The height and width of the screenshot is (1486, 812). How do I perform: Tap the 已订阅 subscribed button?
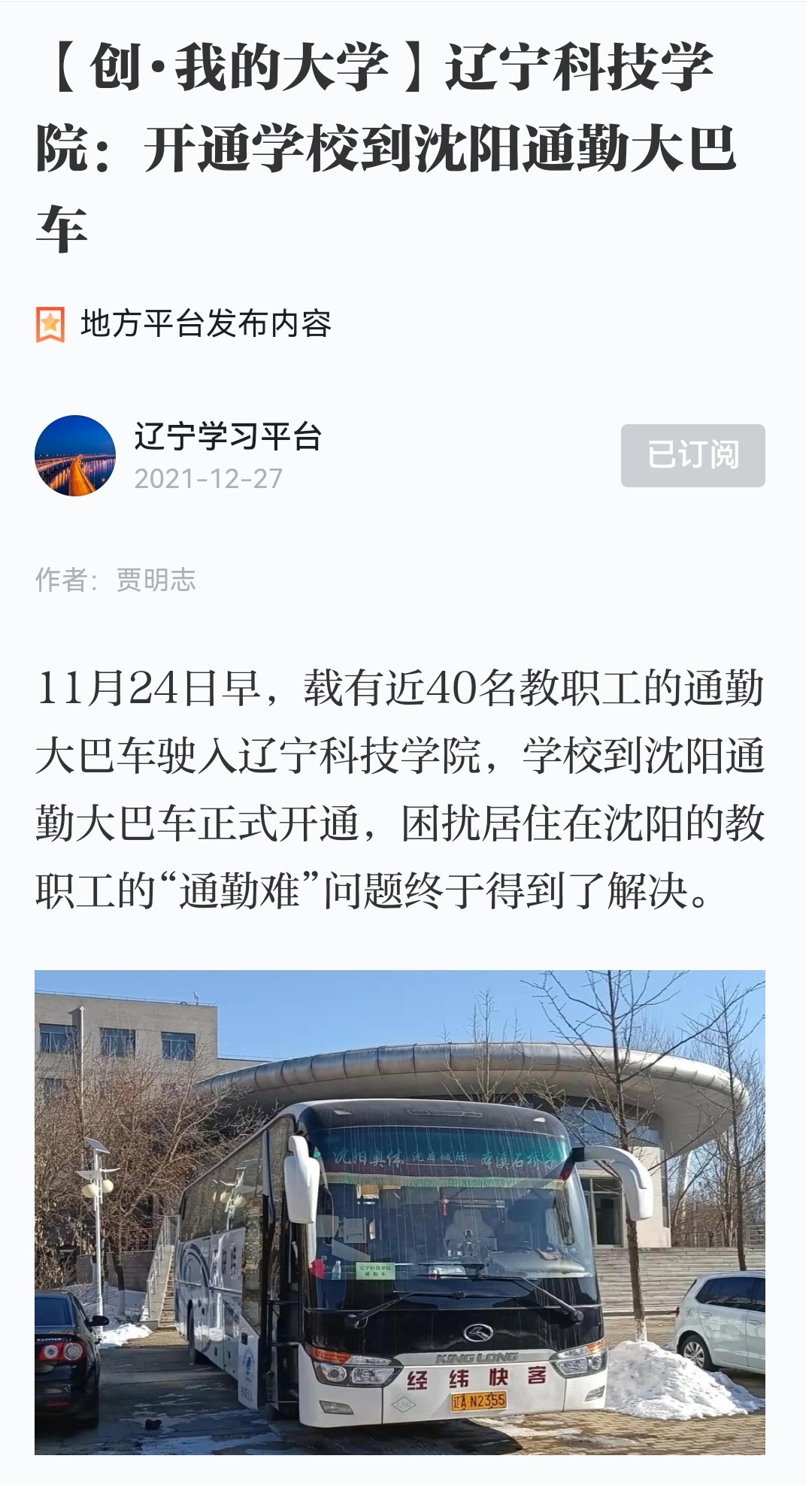click(692, 455)
